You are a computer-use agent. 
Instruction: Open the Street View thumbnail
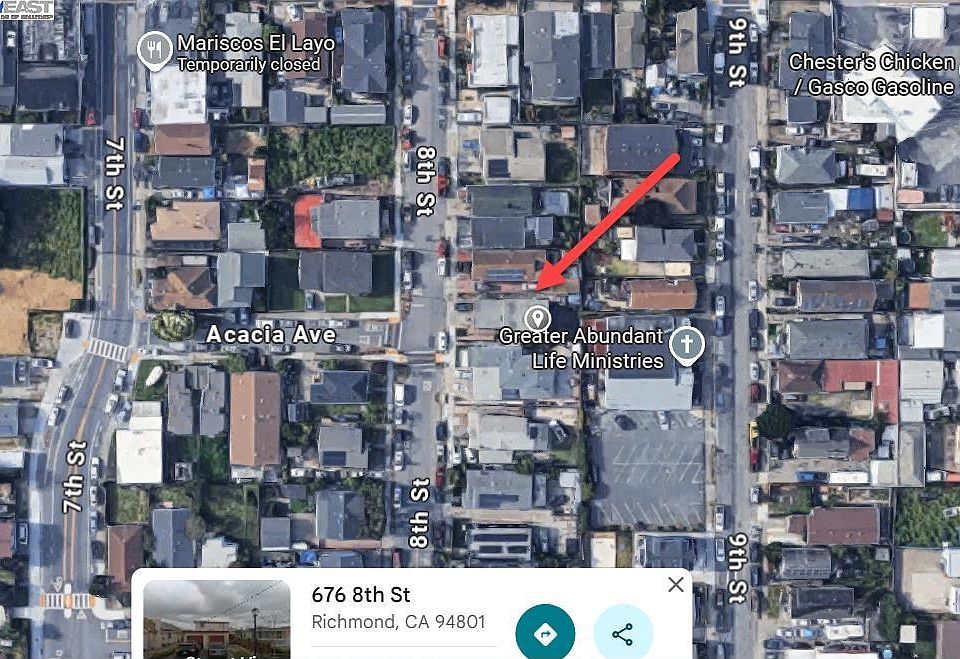pos(217,620)
